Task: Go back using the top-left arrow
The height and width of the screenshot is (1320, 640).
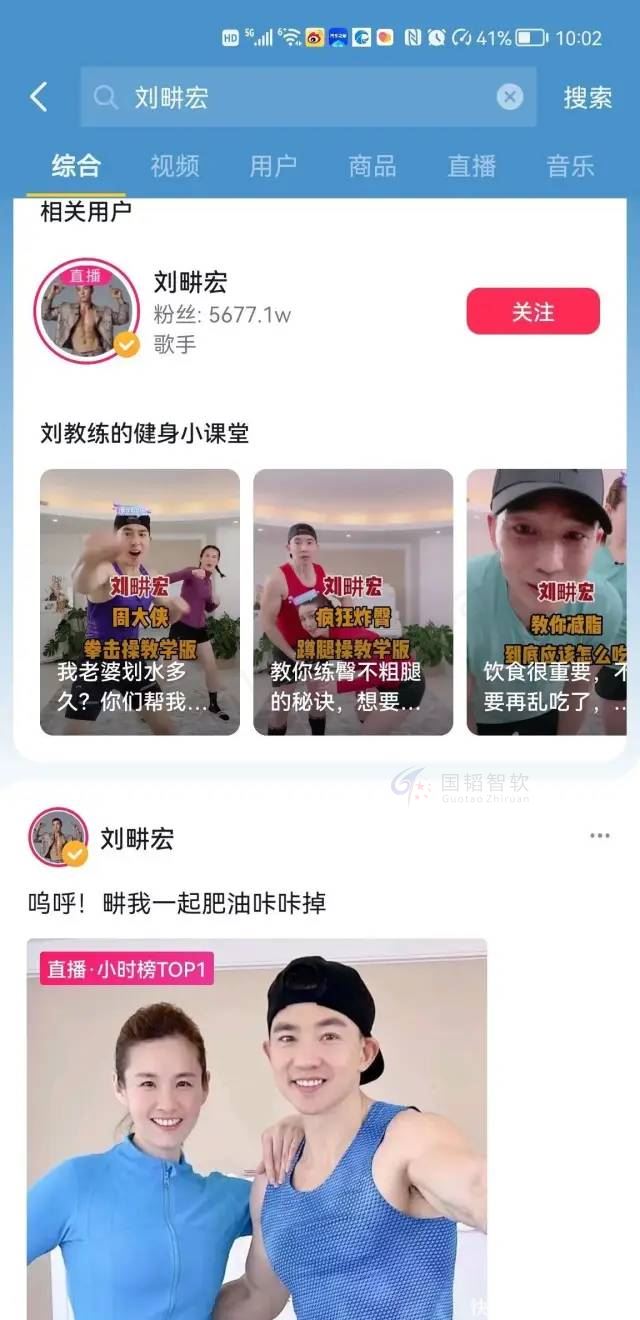Action: point(39,97)
